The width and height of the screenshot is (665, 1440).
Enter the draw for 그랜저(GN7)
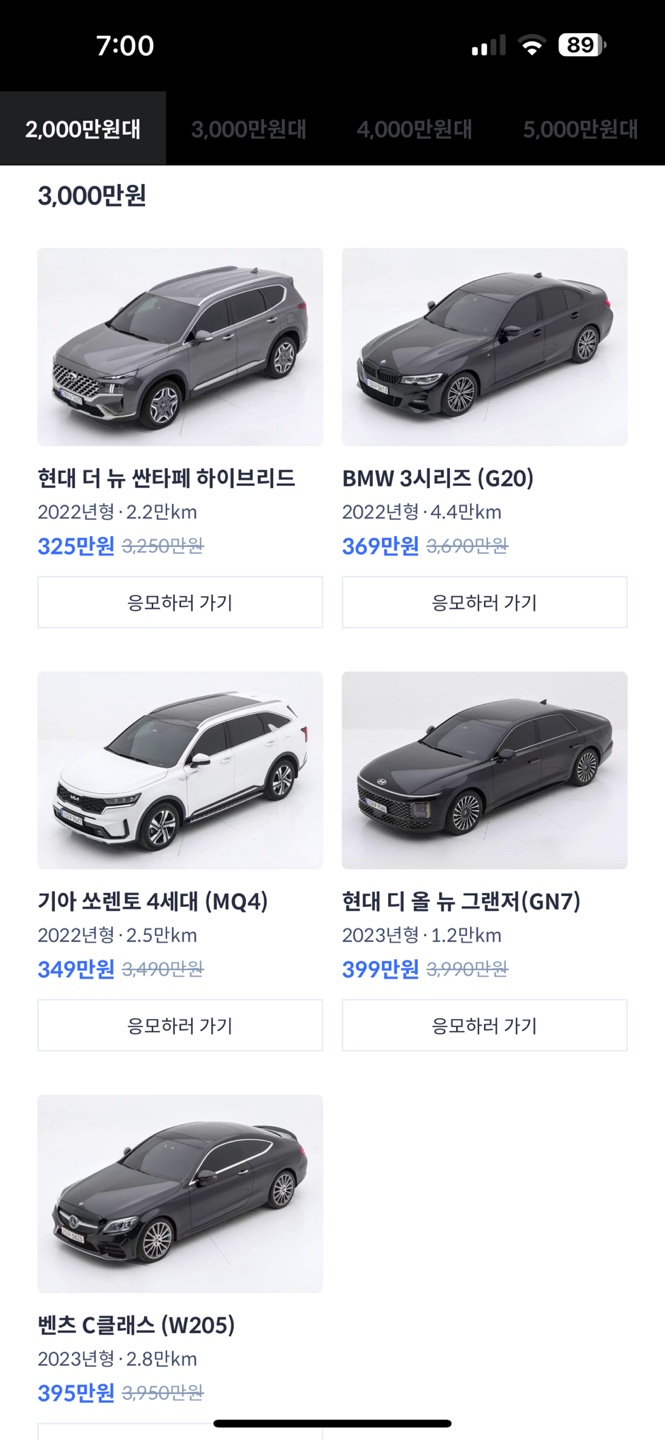pyautogui.click(x=484, y=1025)
